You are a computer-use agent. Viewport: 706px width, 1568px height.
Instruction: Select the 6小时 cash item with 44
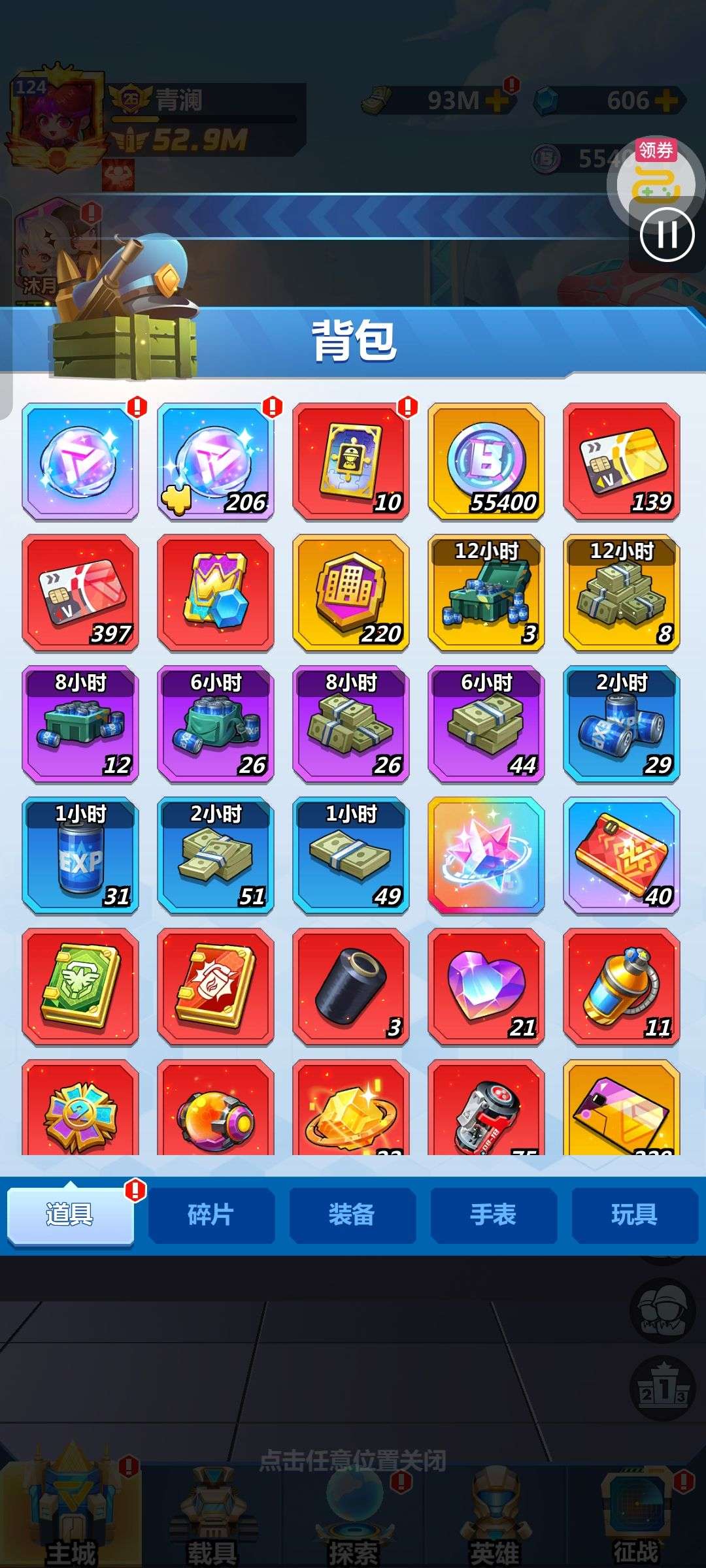pos(486,724)
